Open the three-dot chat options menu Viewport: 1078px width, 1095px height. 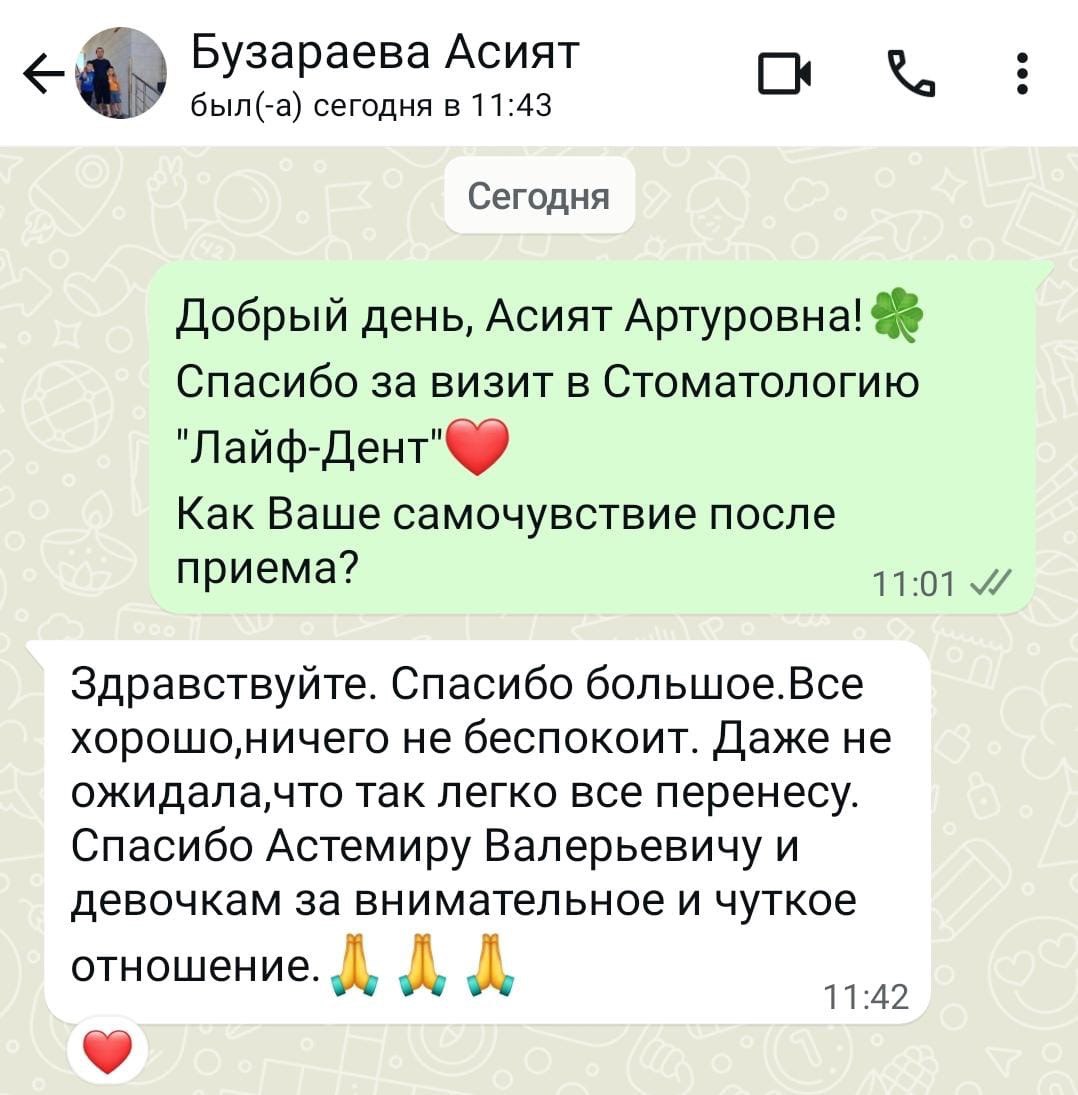pyautogui.click(x=1022, y=73)
